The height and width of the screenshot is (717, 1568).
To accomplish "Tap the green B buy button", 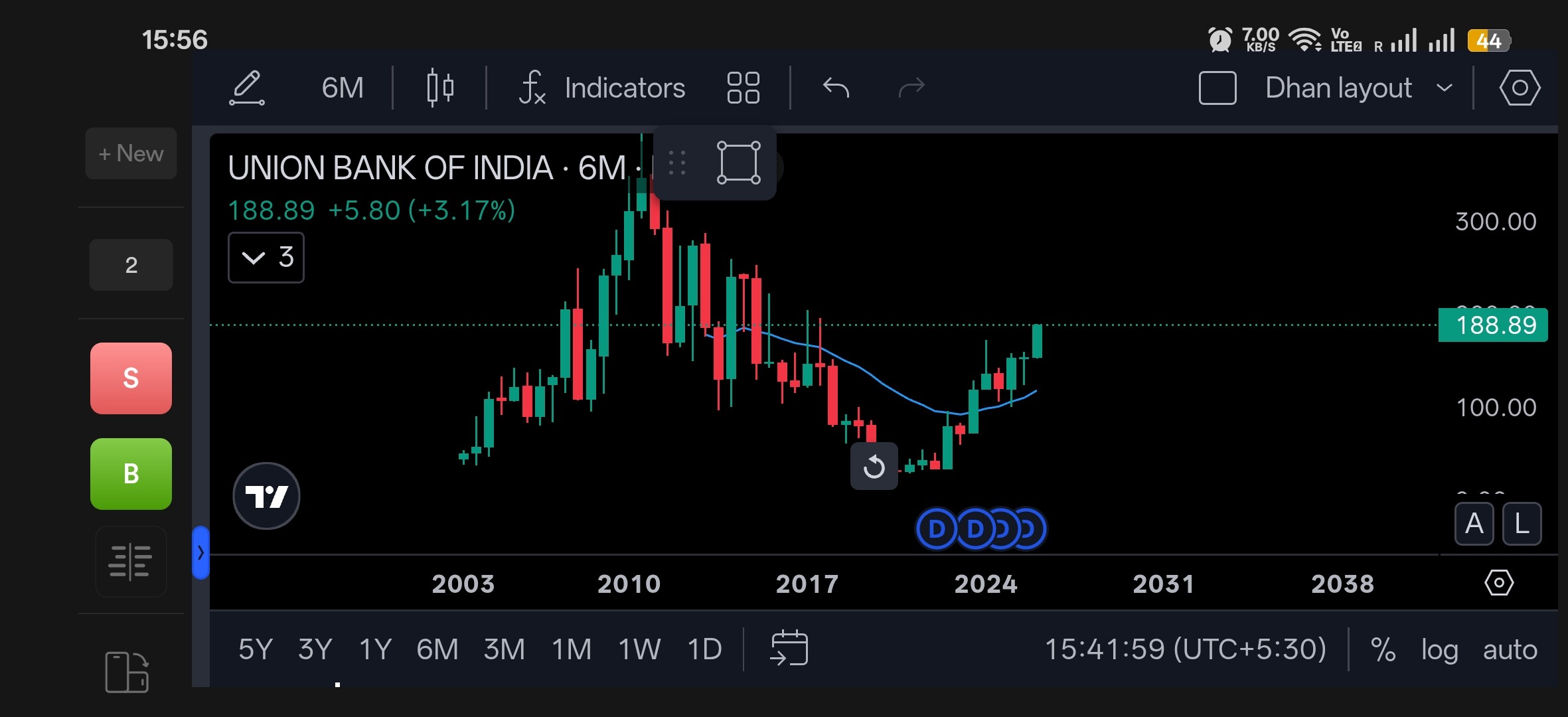I will (x=131, y=474).
